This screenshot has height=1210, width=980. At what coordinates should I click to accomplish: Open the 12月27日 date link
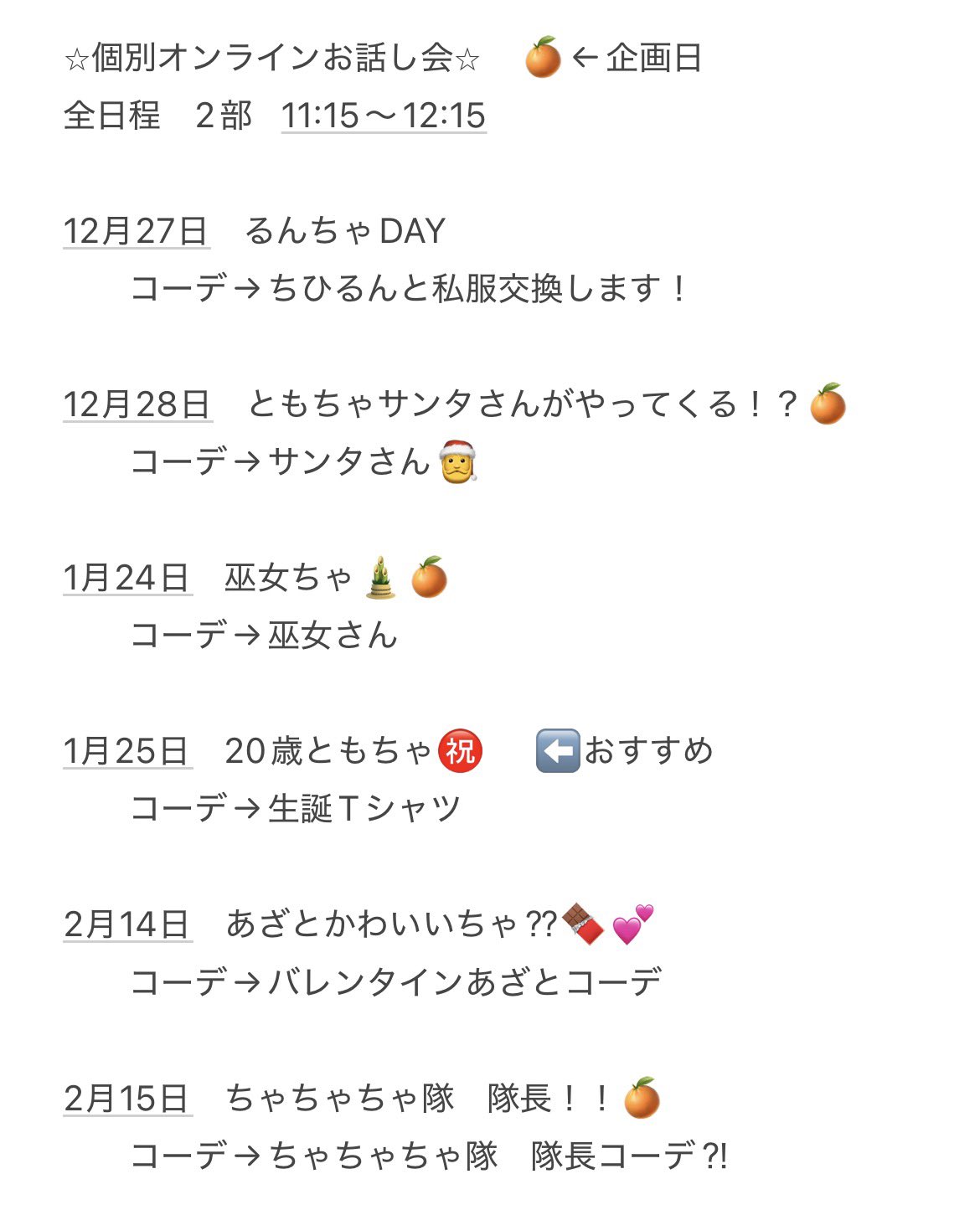coord(137,231)
